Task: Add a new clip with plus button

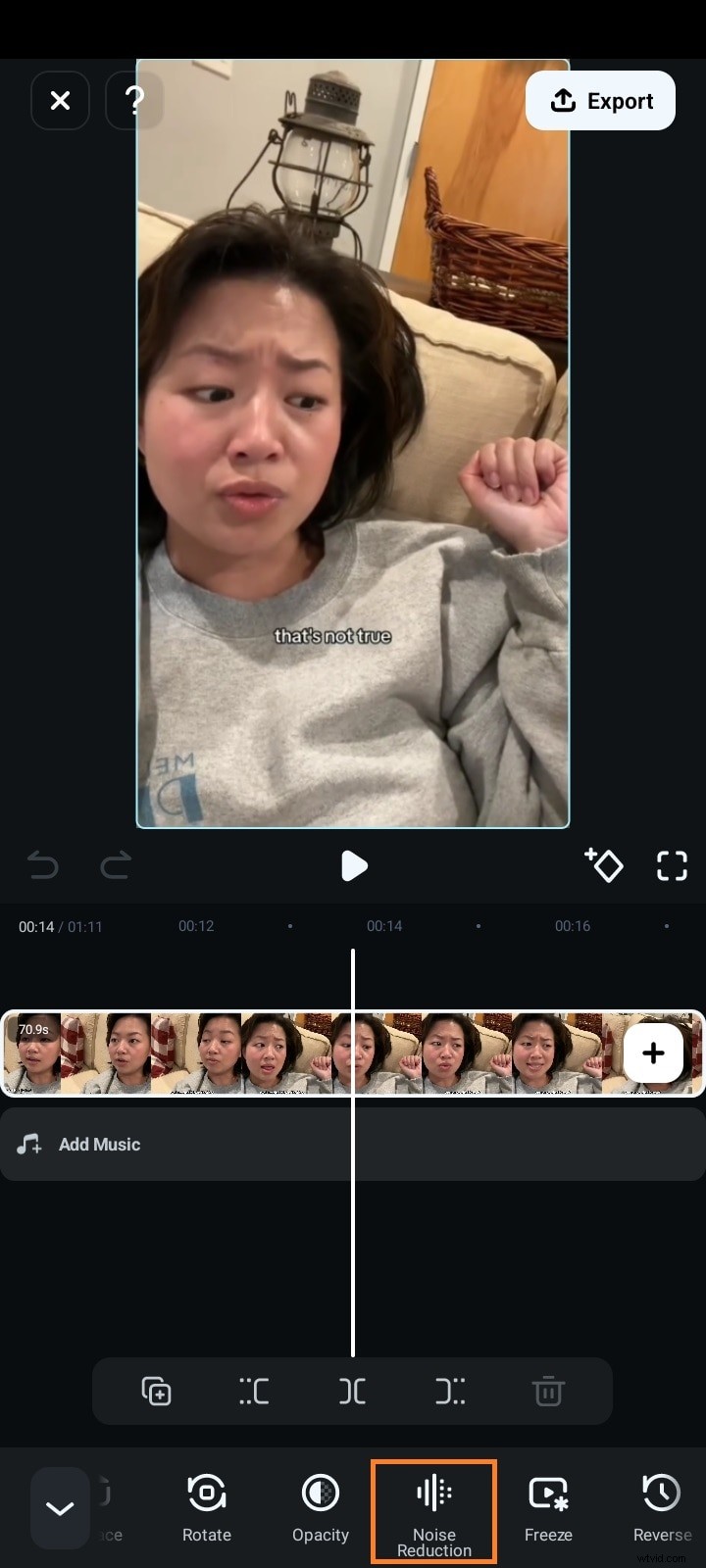Action: tap(653, 1053)
